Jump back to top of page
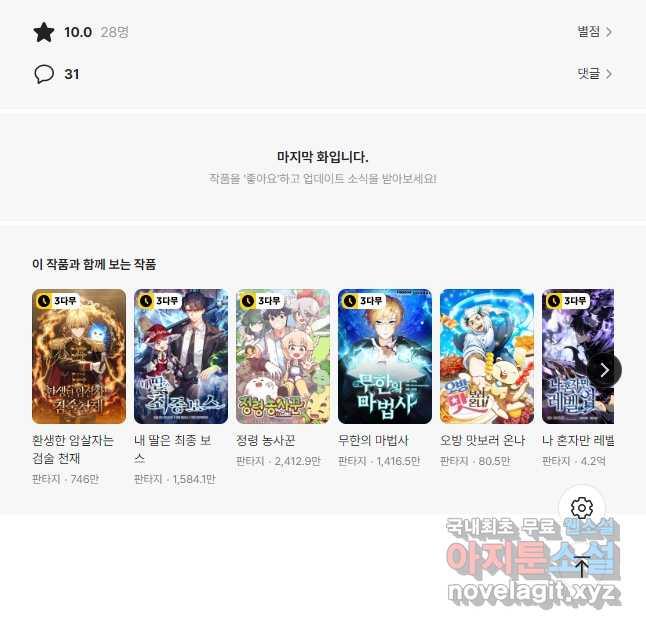Image resolution: width=646 pixels, height=630 pixels. (x=582, y=567)
